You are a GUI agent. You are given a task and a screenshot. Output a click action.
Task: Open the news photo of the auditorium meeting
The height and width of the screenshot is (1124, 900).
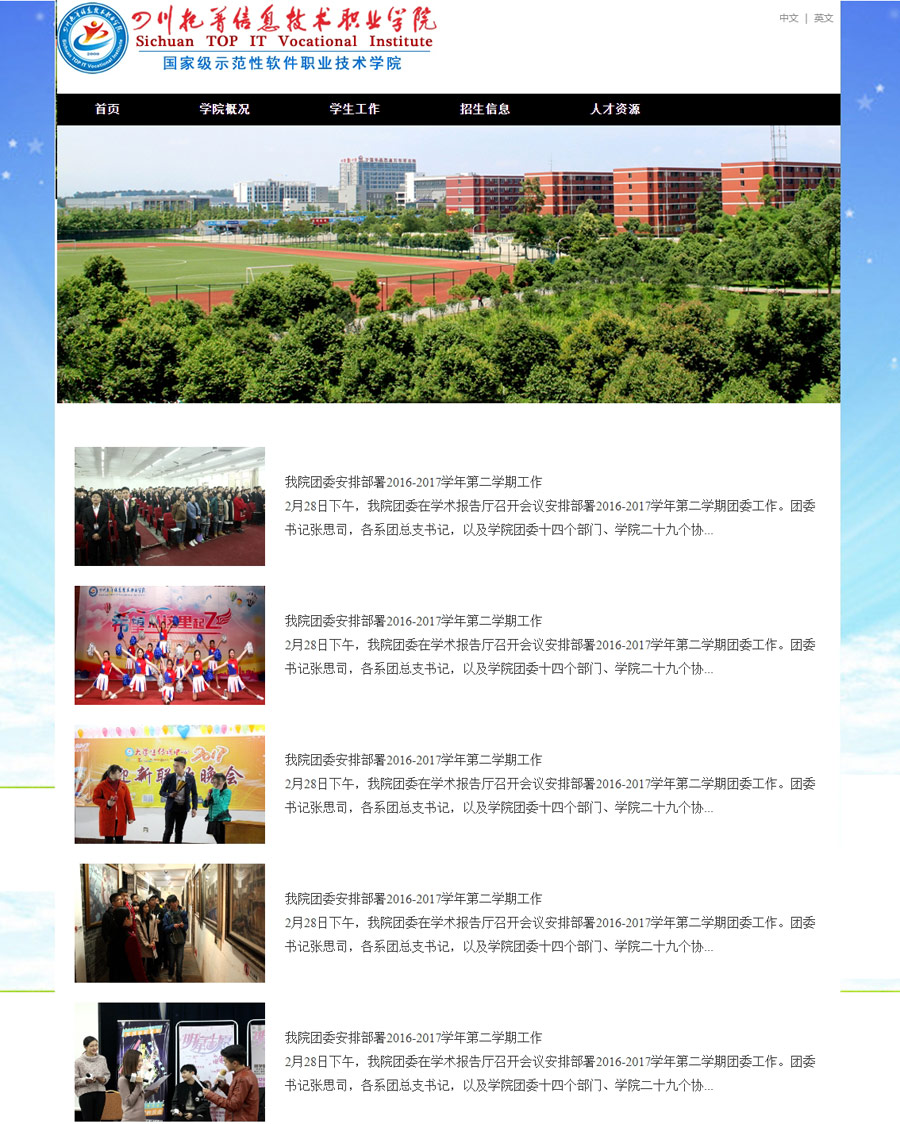tap(169, 506)
